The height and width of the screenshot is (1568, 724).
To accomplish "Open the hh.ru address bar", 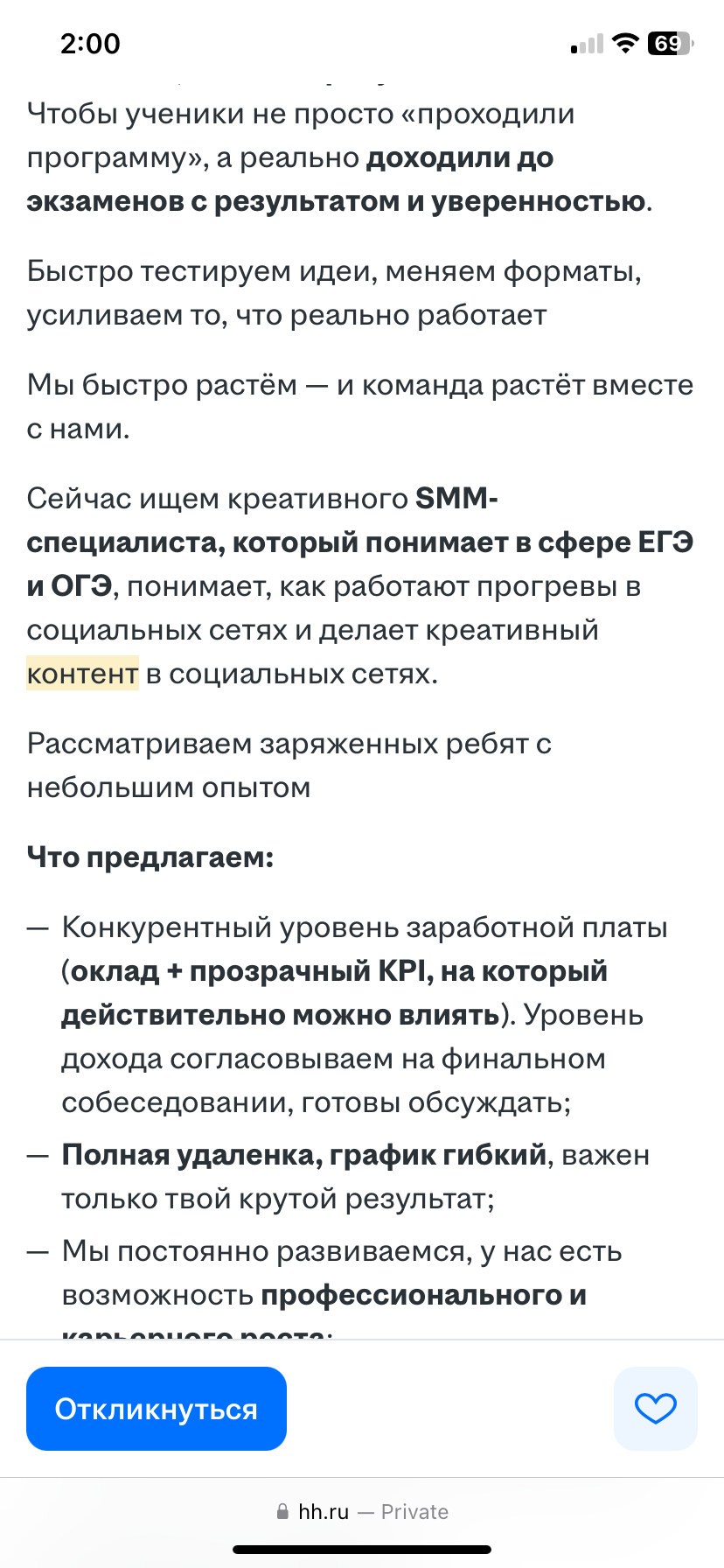I will pos(362,1512).
